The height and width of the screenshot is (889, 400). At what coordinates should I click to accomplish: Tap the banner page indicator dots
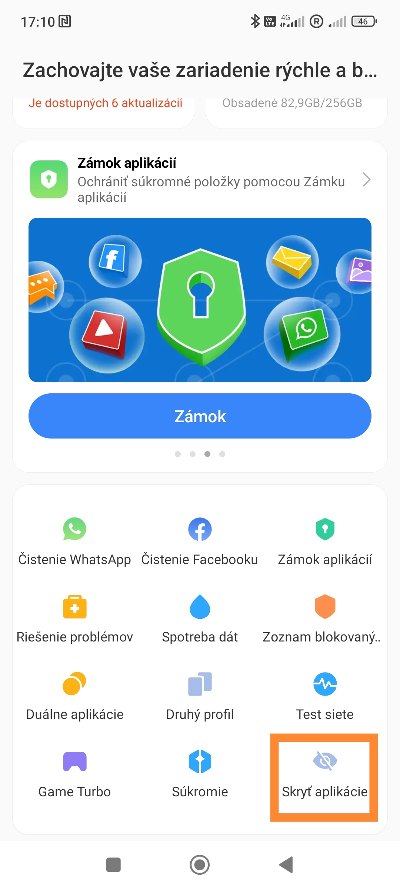click(199, 454)
